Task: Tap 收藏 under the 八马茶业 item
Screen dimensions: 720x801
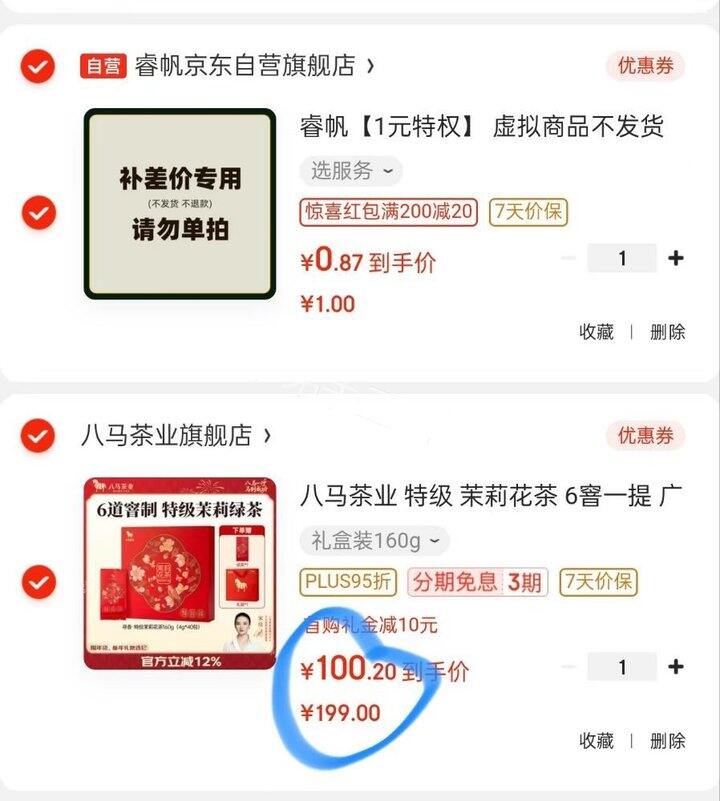Action: click(x=596, y=741)
